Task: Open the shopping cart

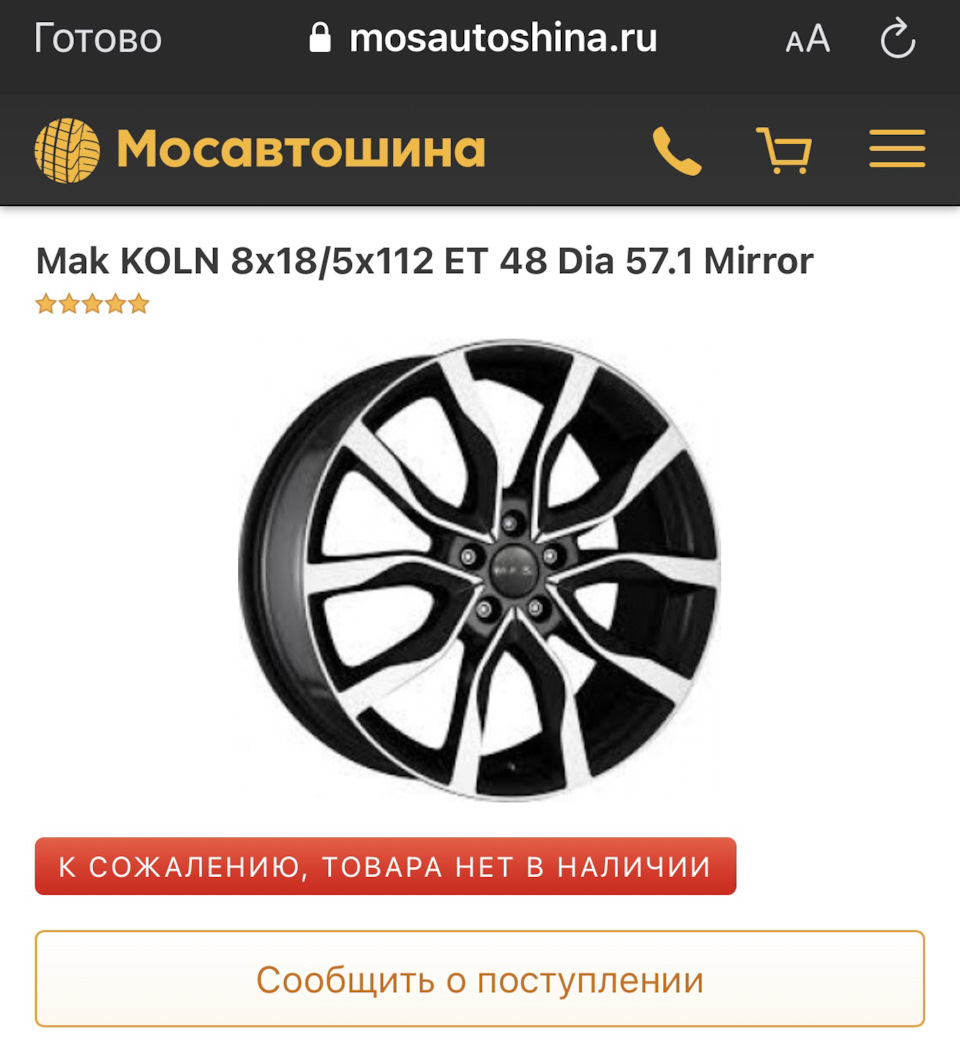Action: point(784,151)
